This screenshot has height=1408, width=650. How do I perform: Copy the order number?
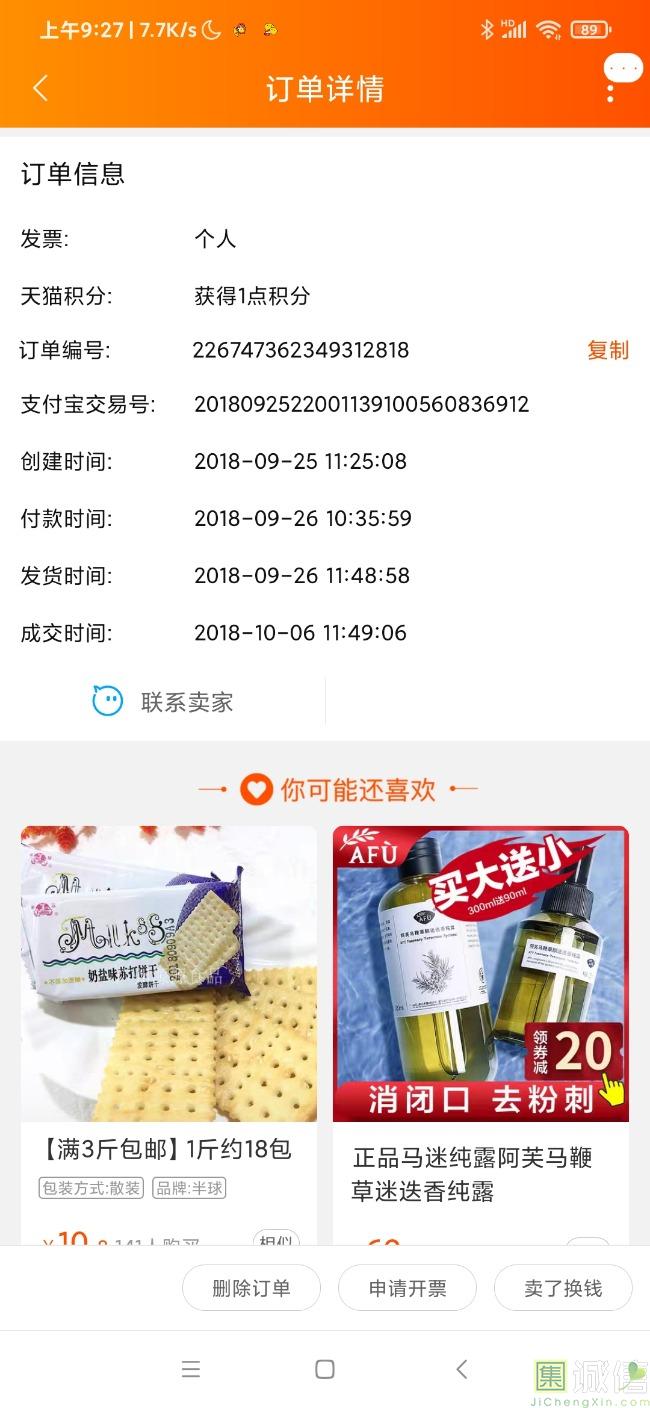pyautogui.click(x=607, y=350)
